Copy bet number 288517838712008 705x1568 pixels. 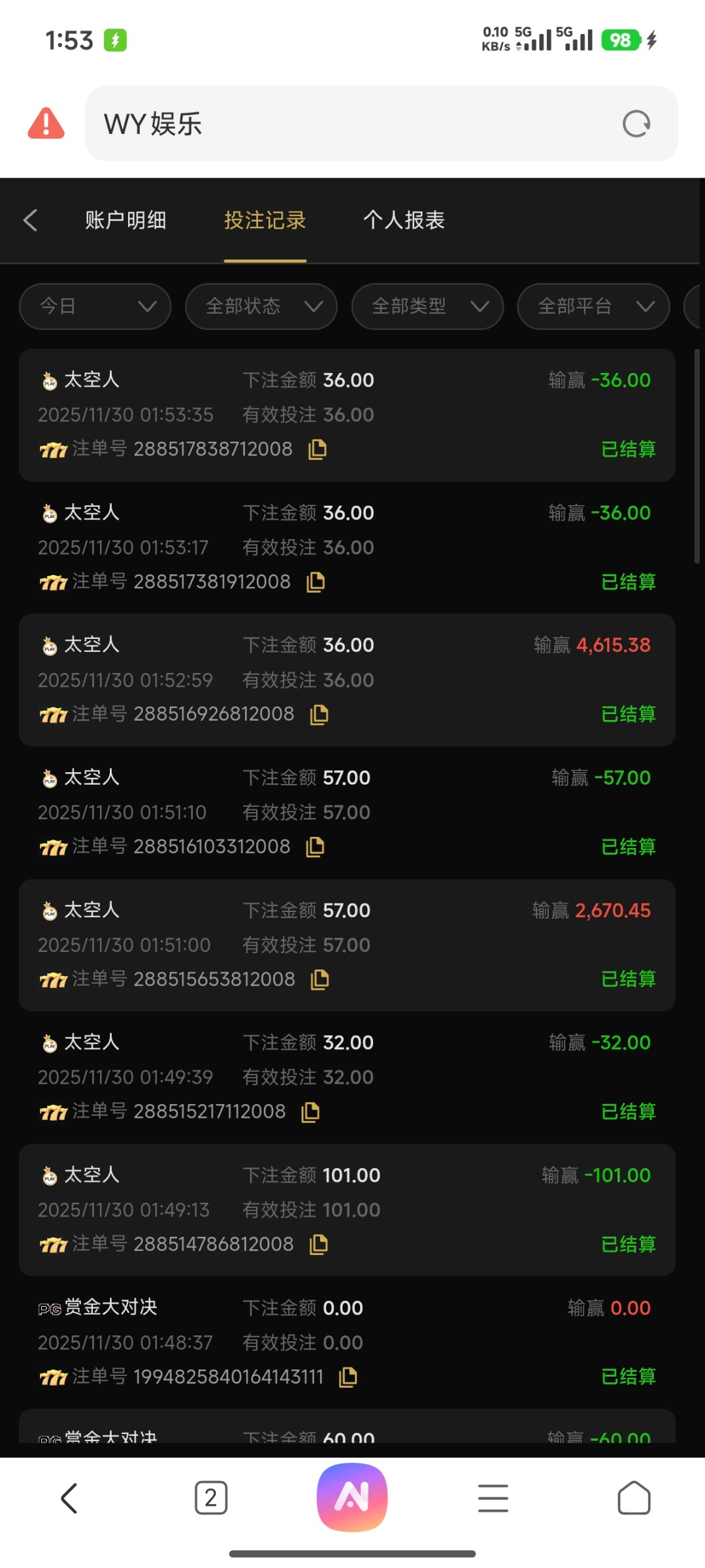318,449
